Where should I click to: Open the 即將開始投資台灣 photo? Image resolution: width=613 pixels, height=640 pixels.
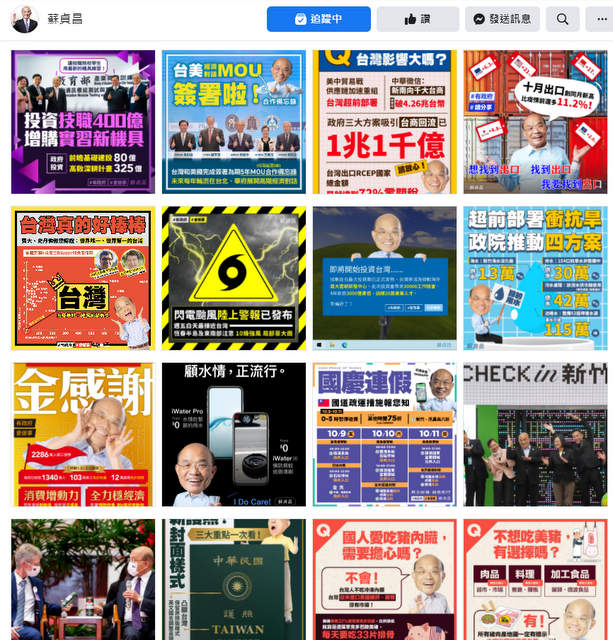point(384,278)
